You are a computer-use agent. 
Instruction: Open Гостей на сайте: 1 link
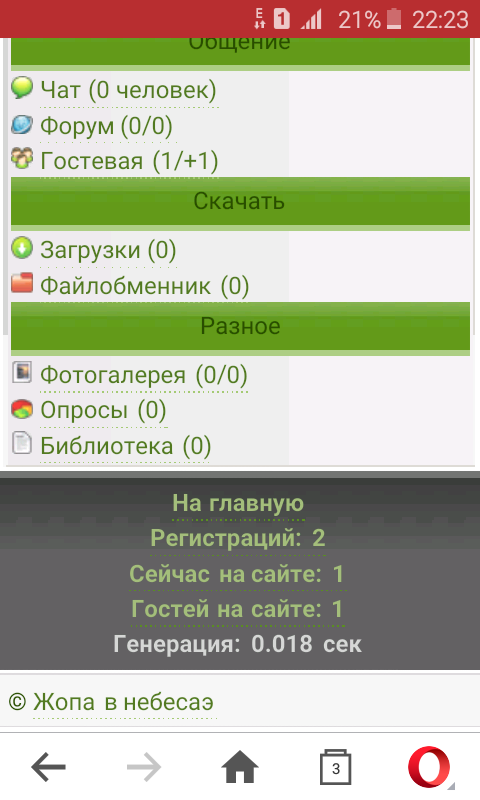tap(237, 609)
